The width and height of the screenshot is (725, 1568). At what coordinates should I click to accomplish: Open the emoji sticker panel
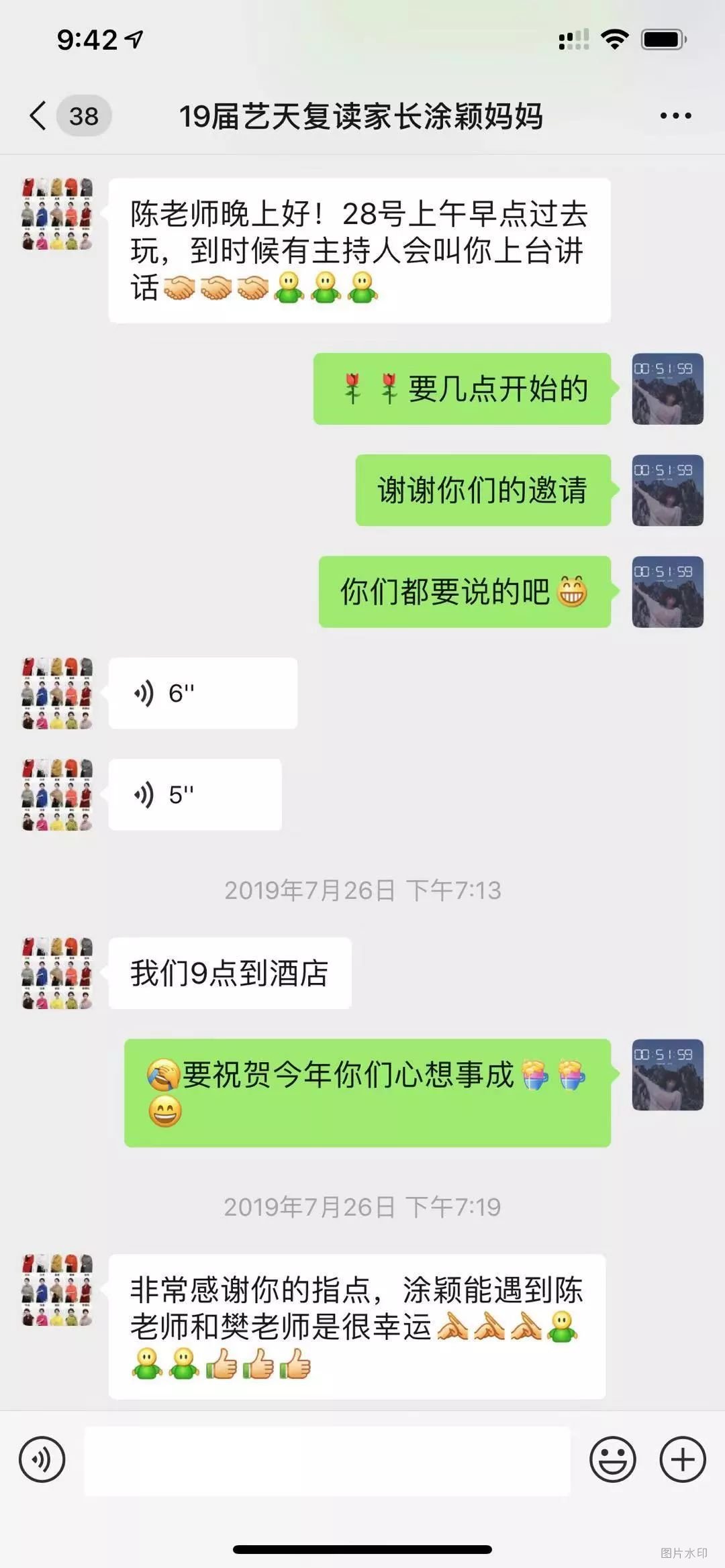(612, 1459)
